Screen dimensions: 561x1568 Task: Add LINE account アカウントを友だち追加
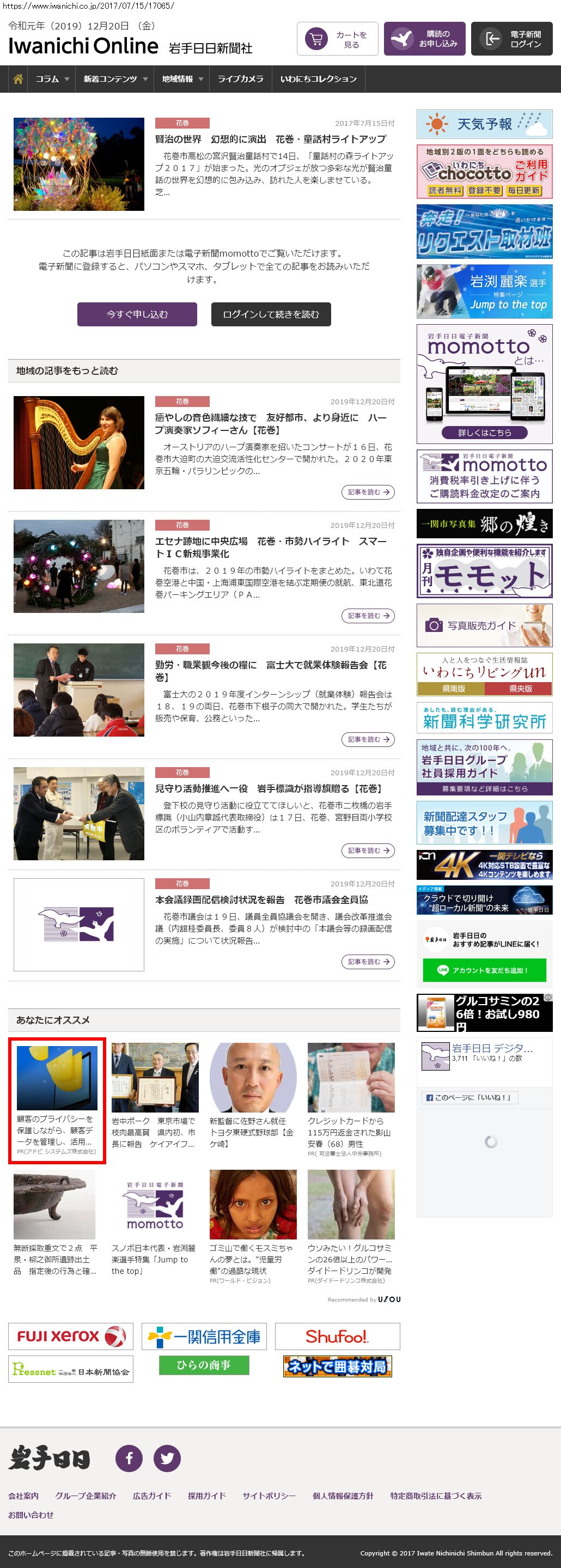[x=484, y=970]
